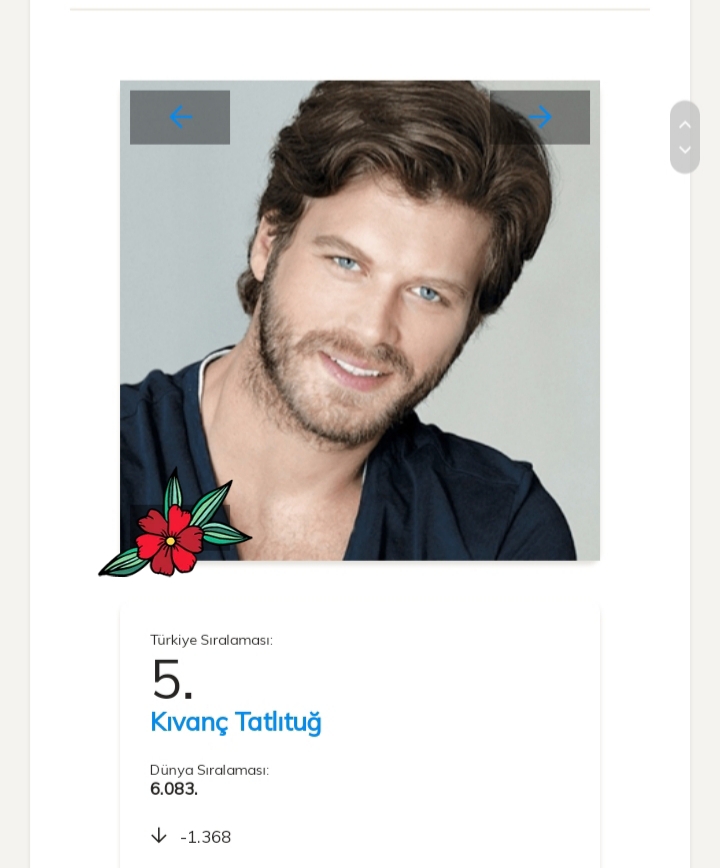Open the Kıvanç Tatlıtuğ name link

(235, 721)
